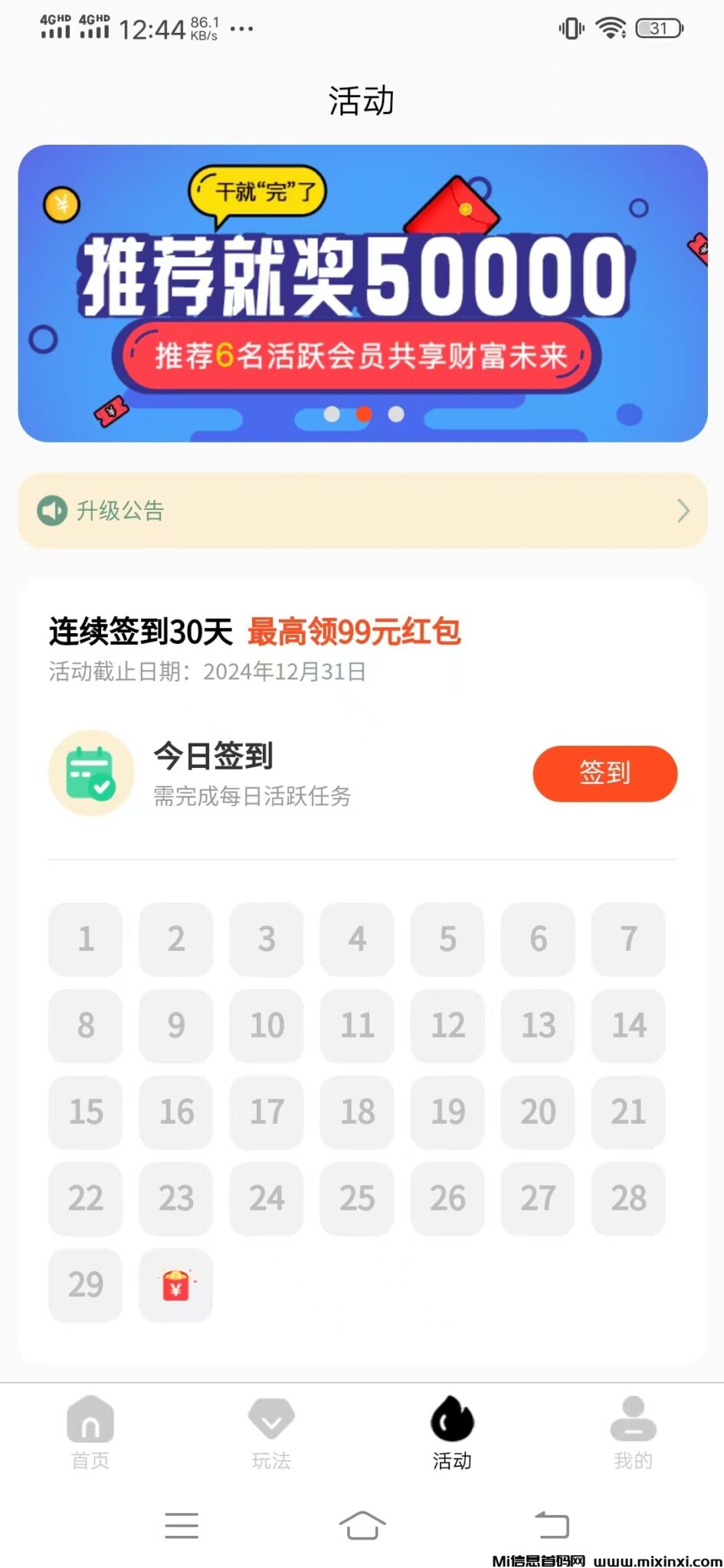This screenshot has height=1568, width=724.
Task: Tap day 15 in the sign-in calendar
Action: (85, 1112)
